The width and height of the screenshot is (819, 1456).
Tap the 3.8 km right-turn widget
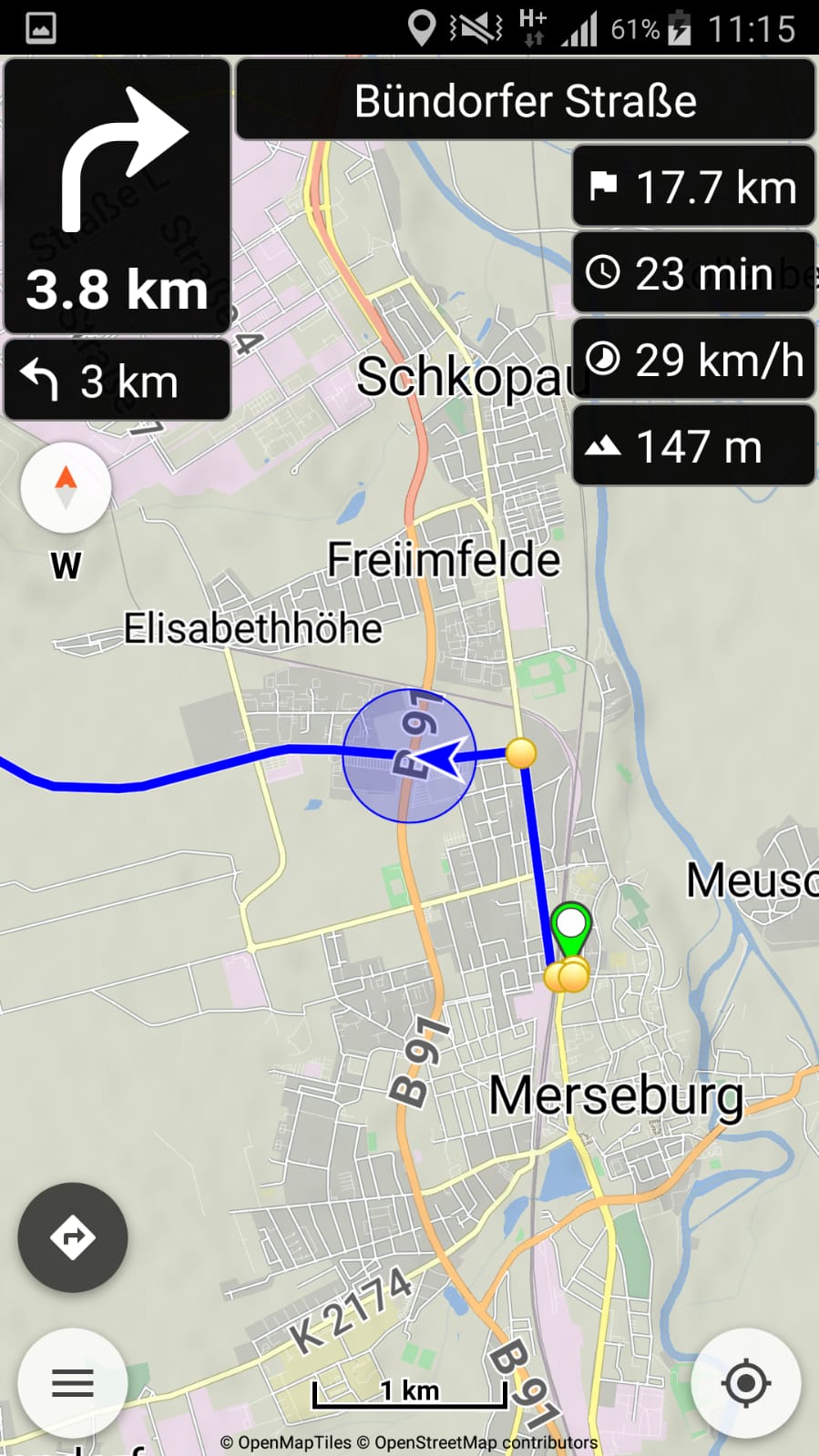pyautogui.click(x=118, y=196)
